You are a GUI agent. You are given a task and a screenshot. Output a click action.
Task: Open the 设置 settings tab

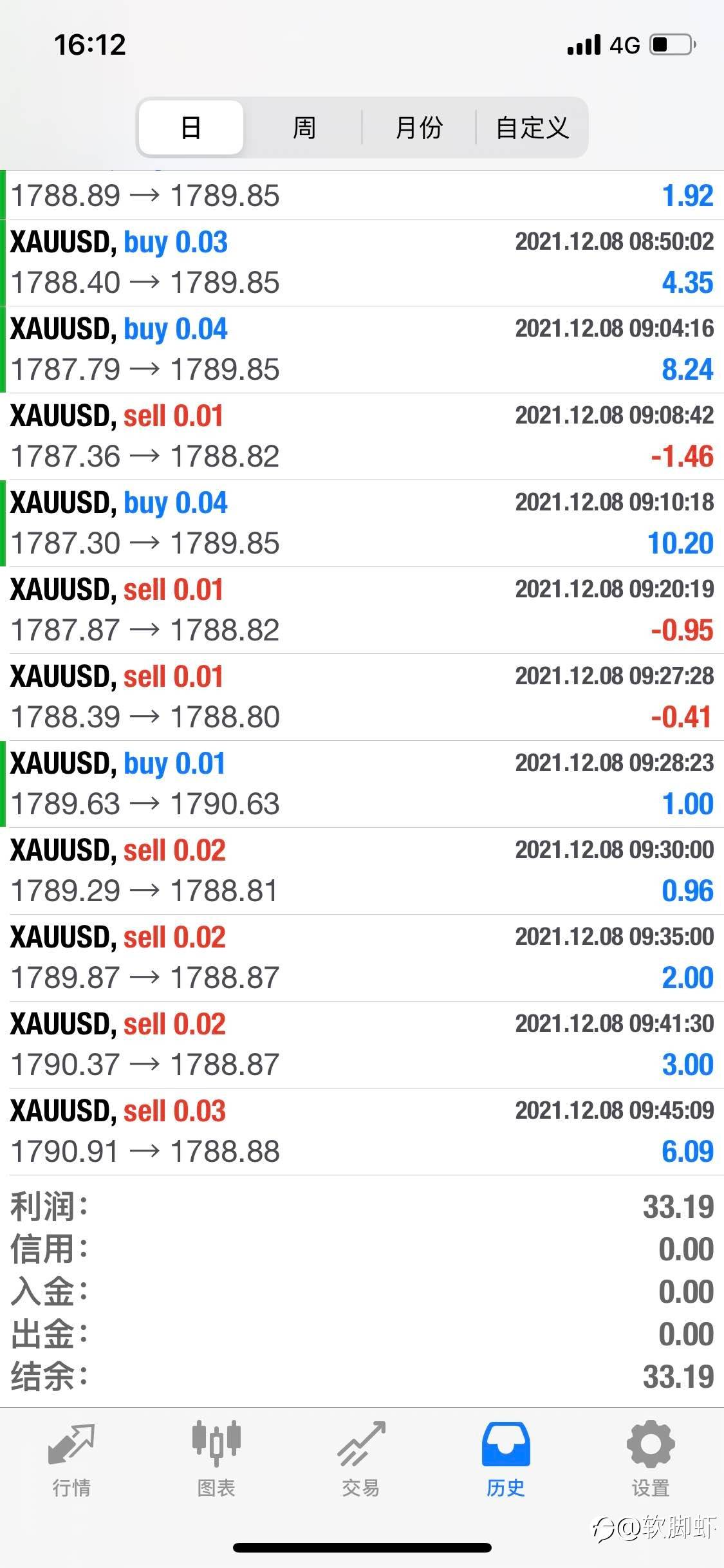tap(651, 1459)
